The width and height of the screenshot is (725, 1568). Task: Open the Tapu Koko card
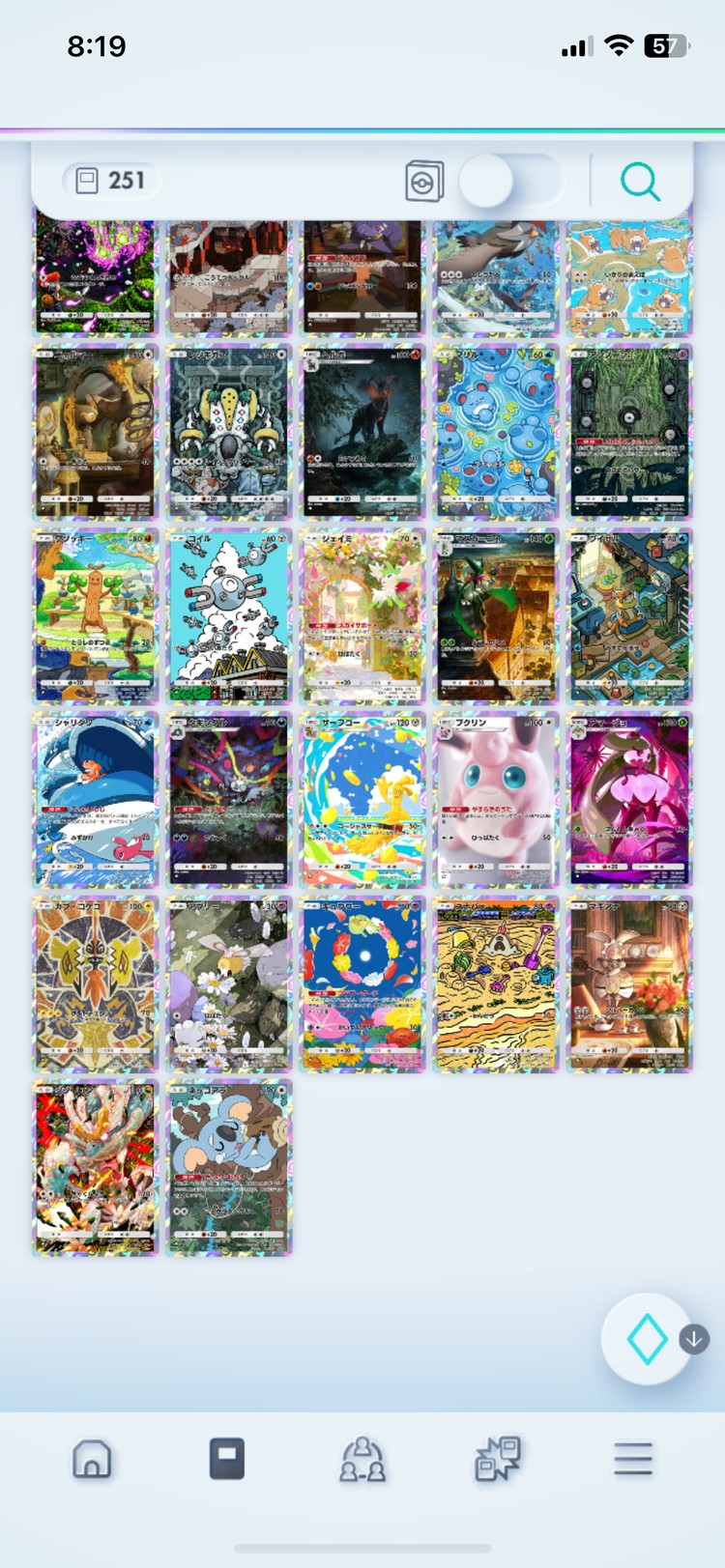95,984
